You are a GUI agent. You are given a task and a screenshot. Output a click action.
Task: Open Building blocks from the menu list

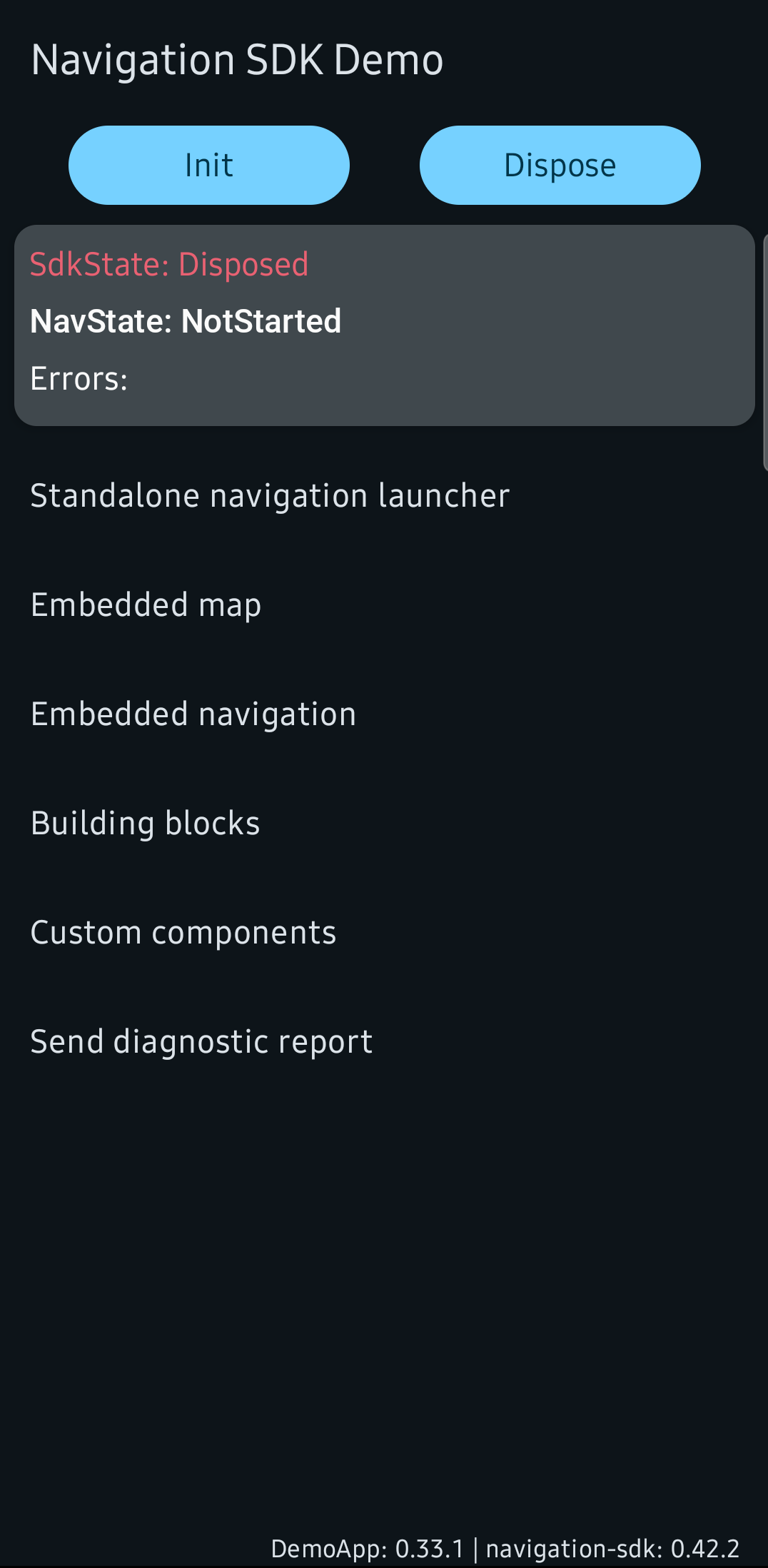(x=146, y=823)
